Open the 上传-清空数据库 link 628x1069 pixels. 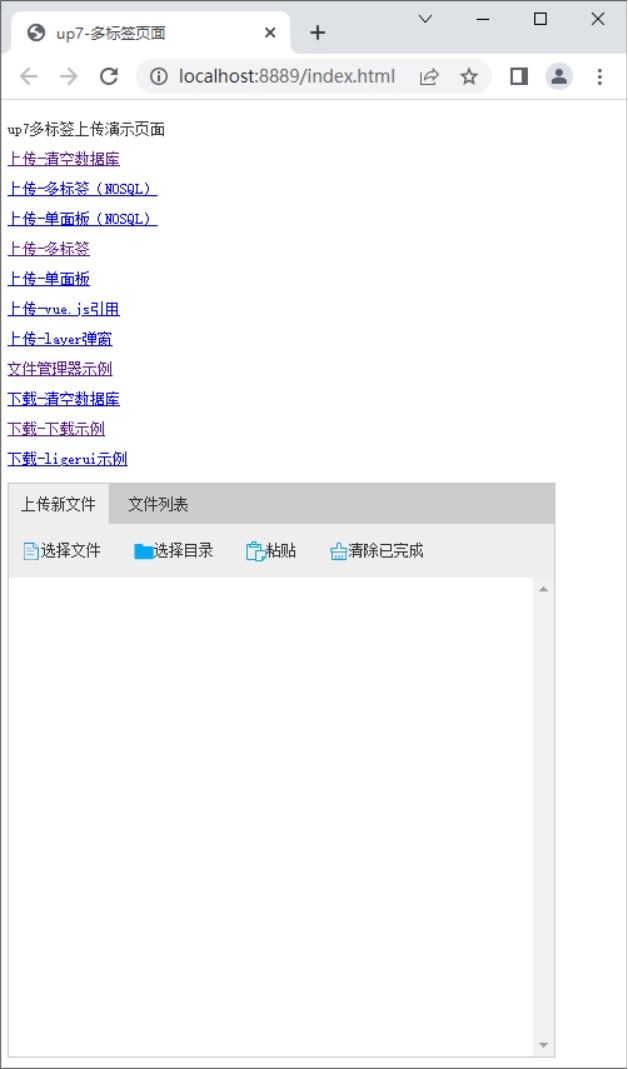click(x=63, y=160)
